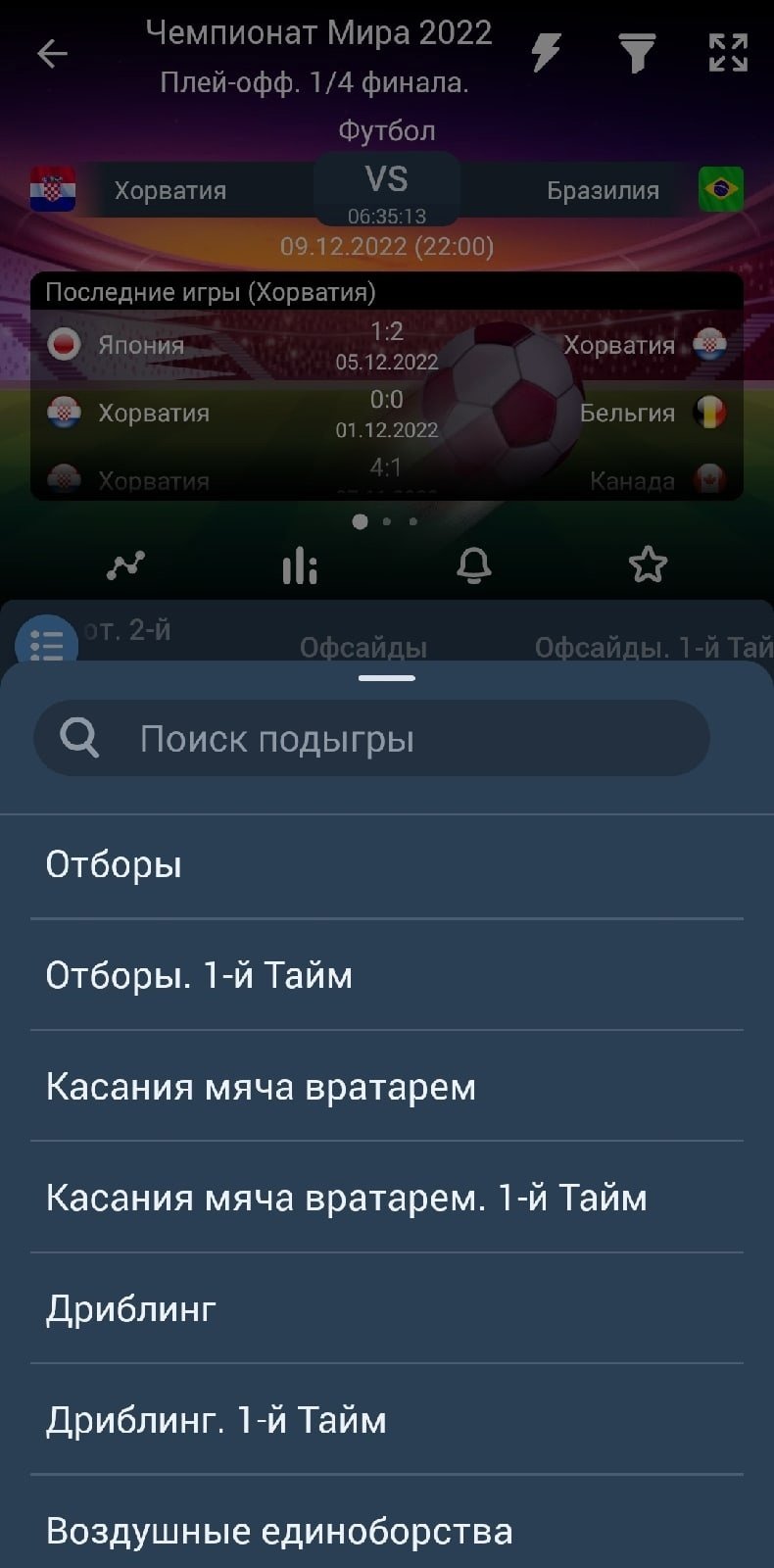Screen dimensions: 774x1568
Task: Go back using the top-left arrow
Action: pos(52,54)
